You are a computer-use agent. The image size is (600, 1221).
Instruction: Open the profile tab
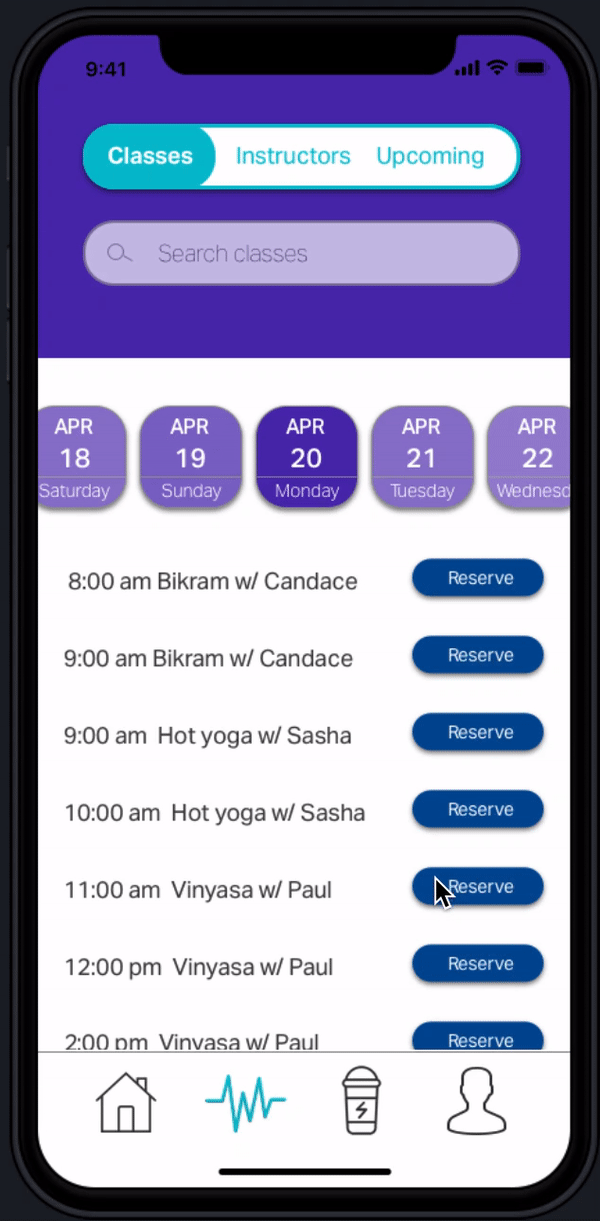(476, 1100)
